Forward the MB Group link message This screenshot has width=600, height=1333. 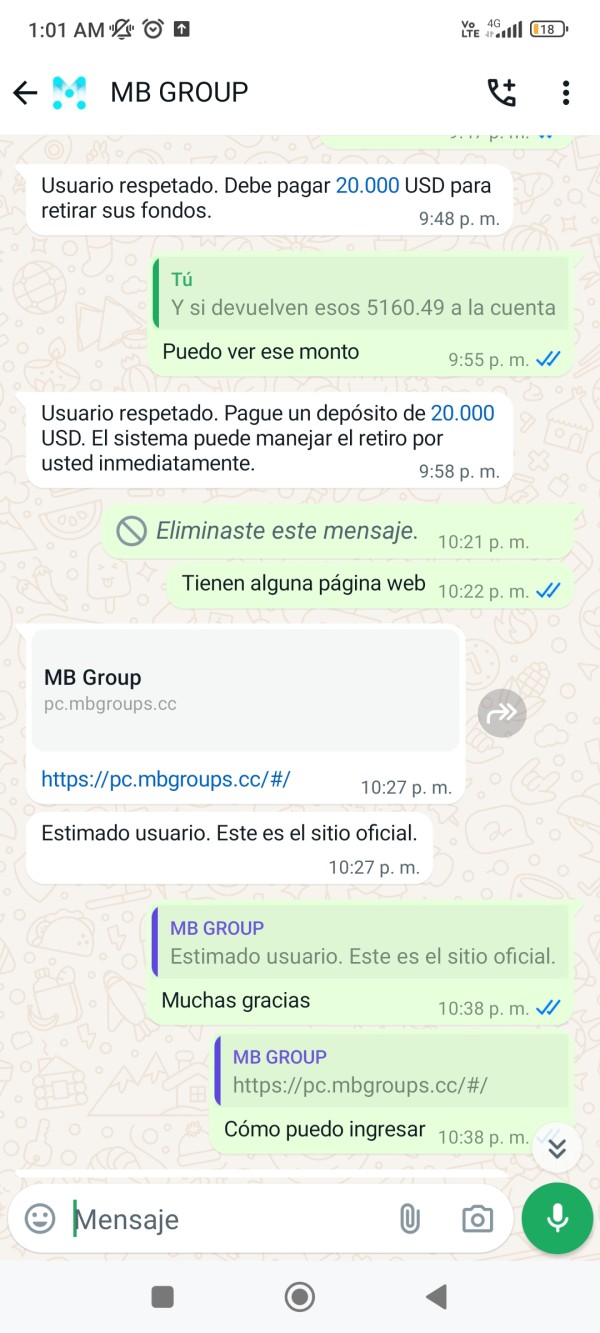coord(502,712)
